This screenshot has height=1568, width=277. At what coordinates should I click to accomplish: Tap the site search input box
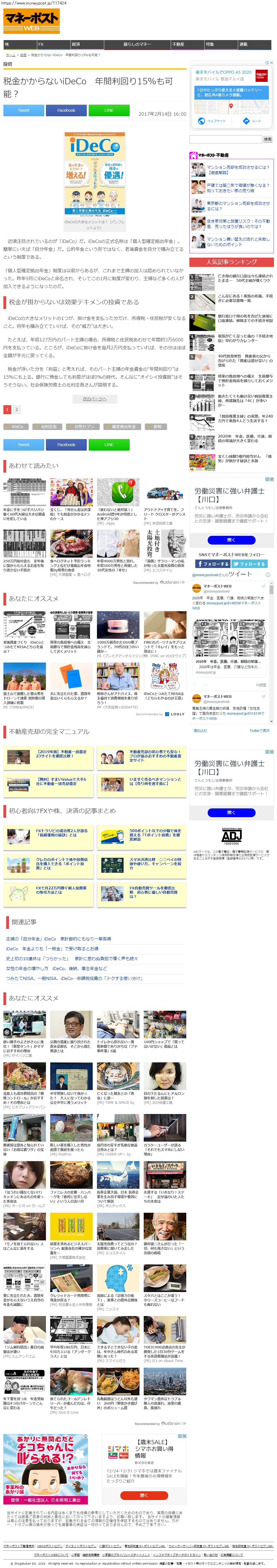[225, 139]
